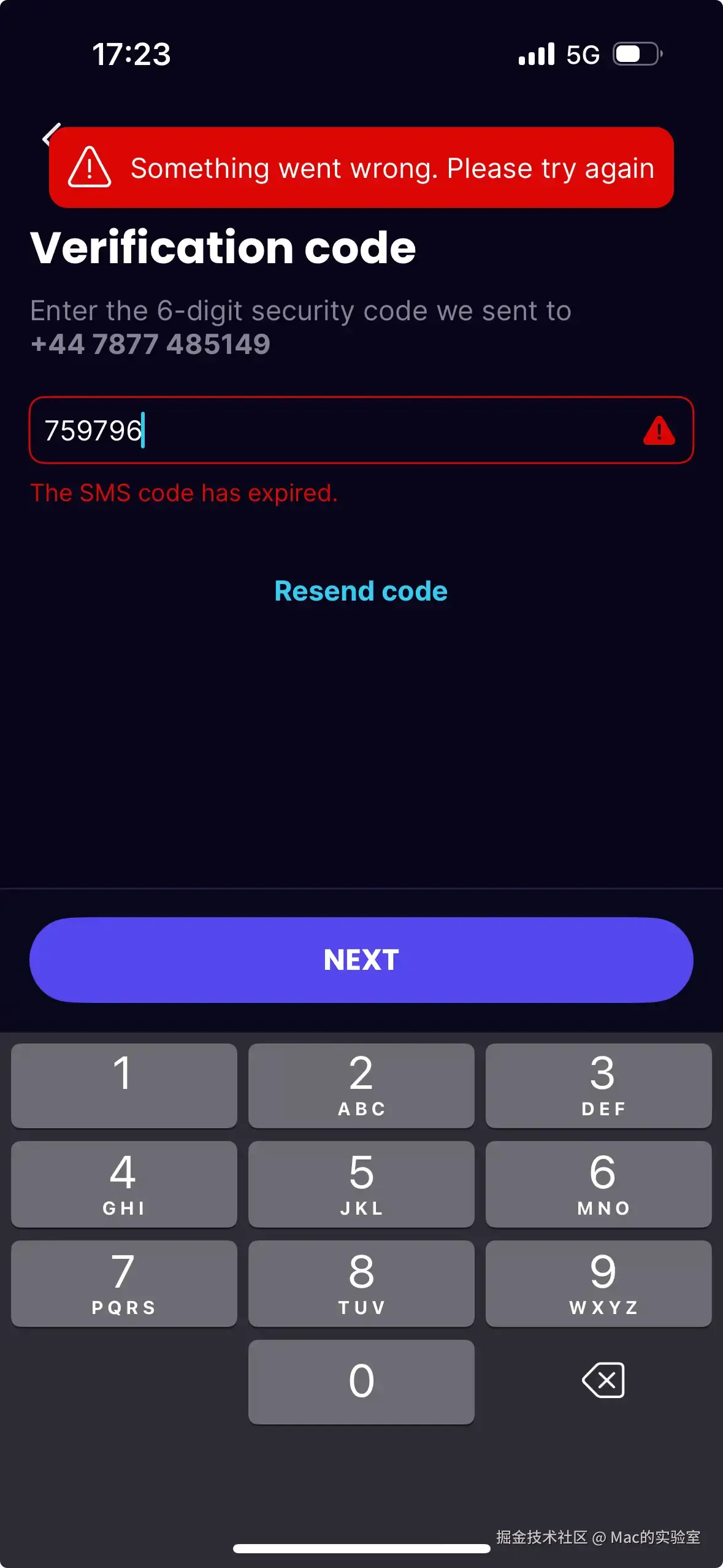The image size is (723, 1568).
Task: Type digit 4 on the keypad
Action: [x=124, y=1184]
